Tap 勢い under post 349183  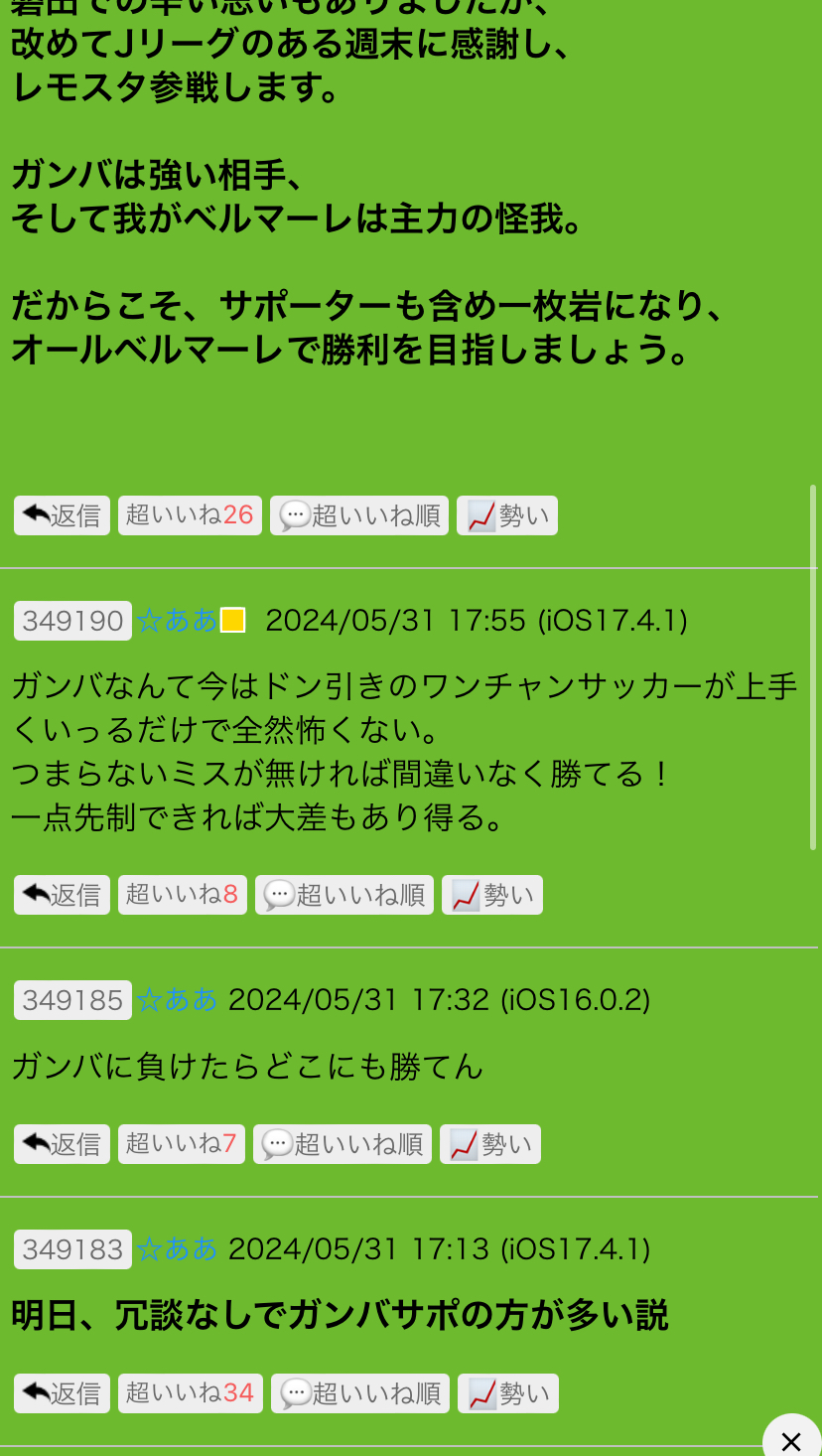508,1393
